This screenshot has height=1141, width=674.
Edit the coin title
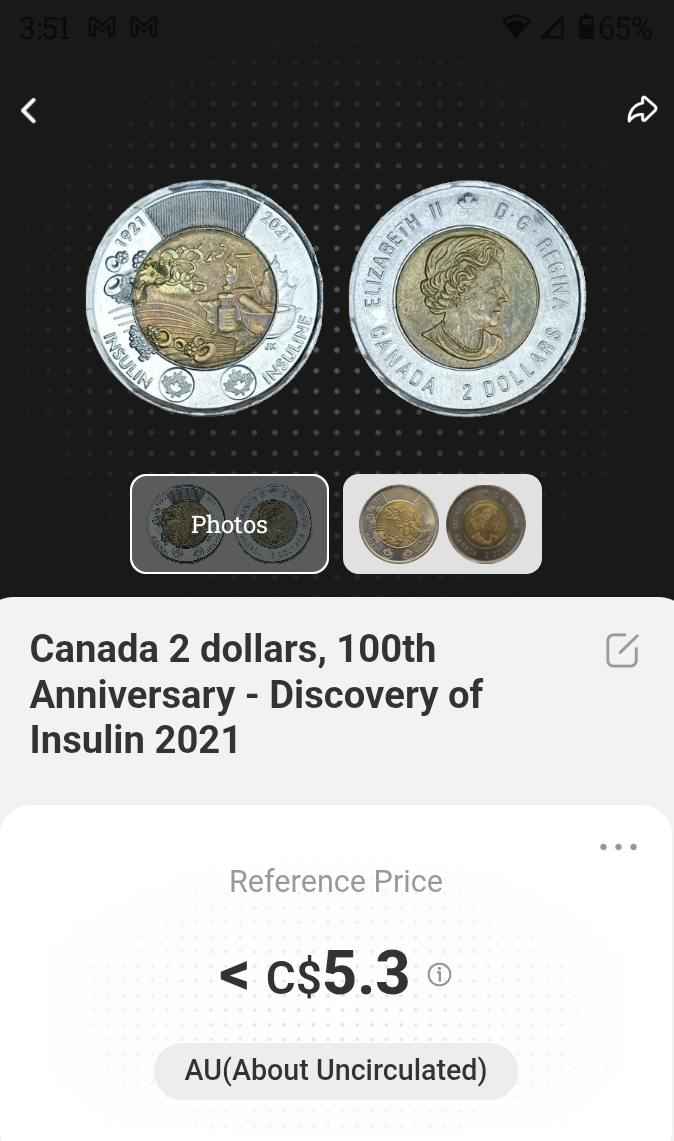(x=622, y=650)
